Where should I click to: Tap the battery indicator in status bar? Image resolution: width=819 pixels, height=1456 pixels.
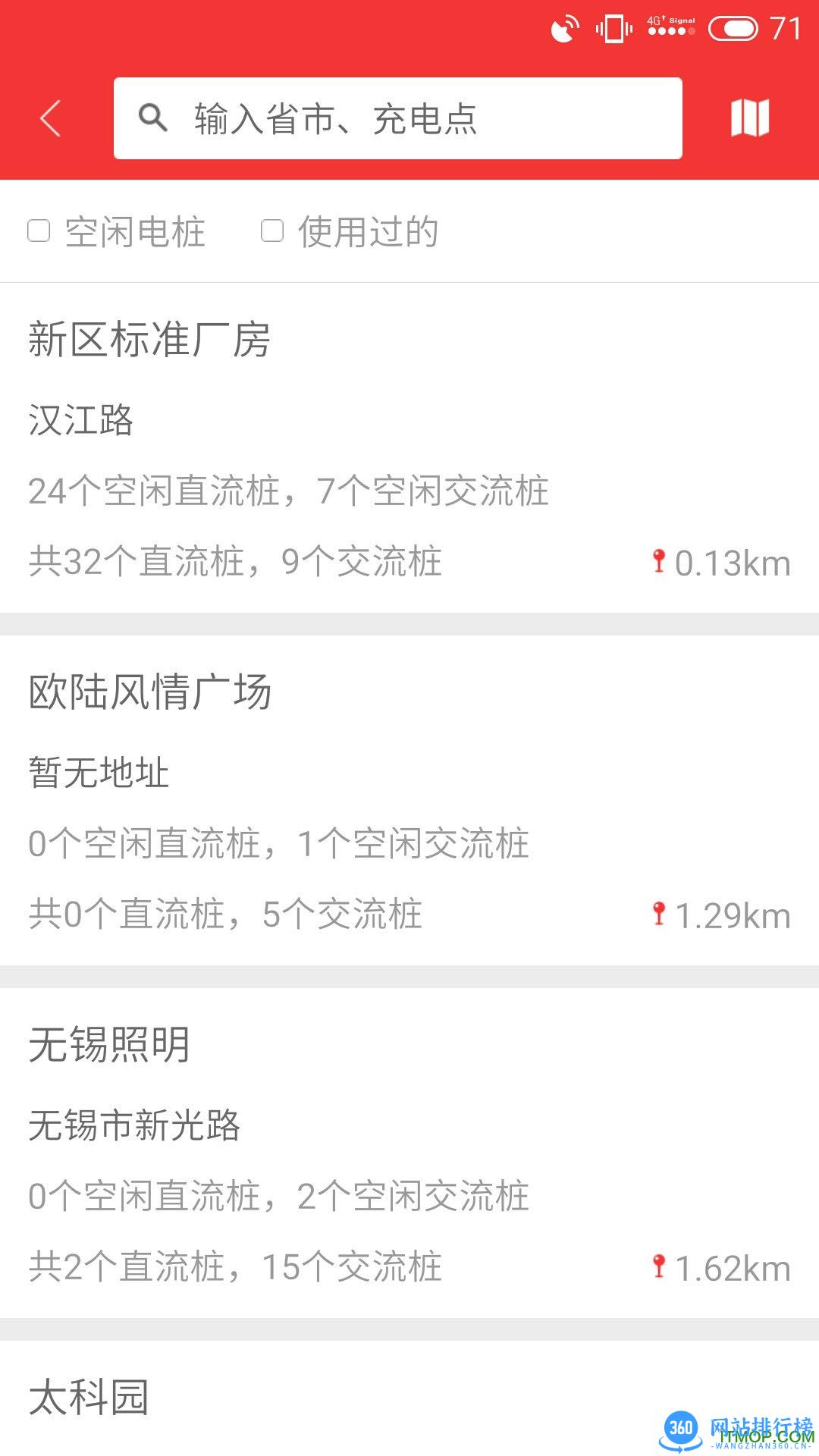[730, 28]
